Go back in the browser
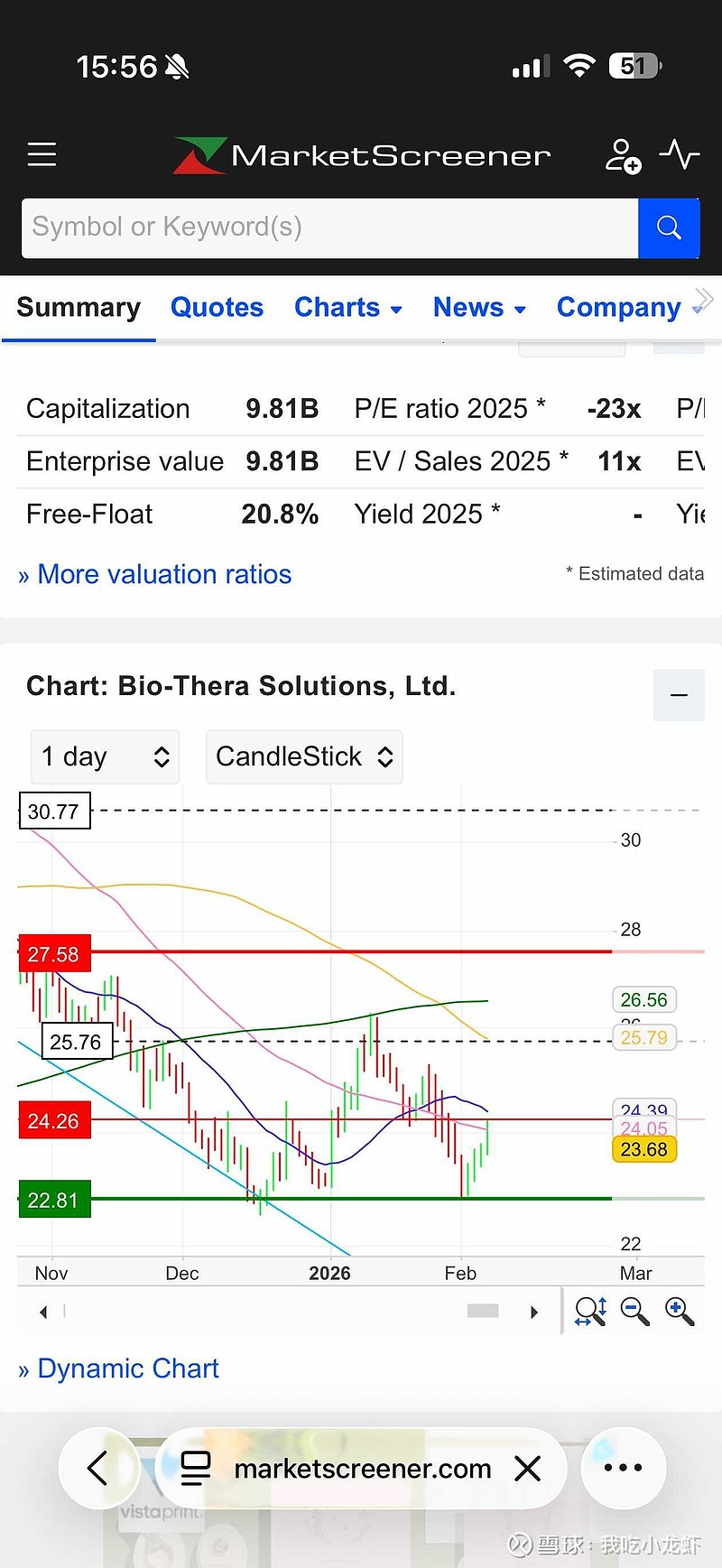Image resolution: width=722 pixels, height=1568 pixels. point(98,1469)
